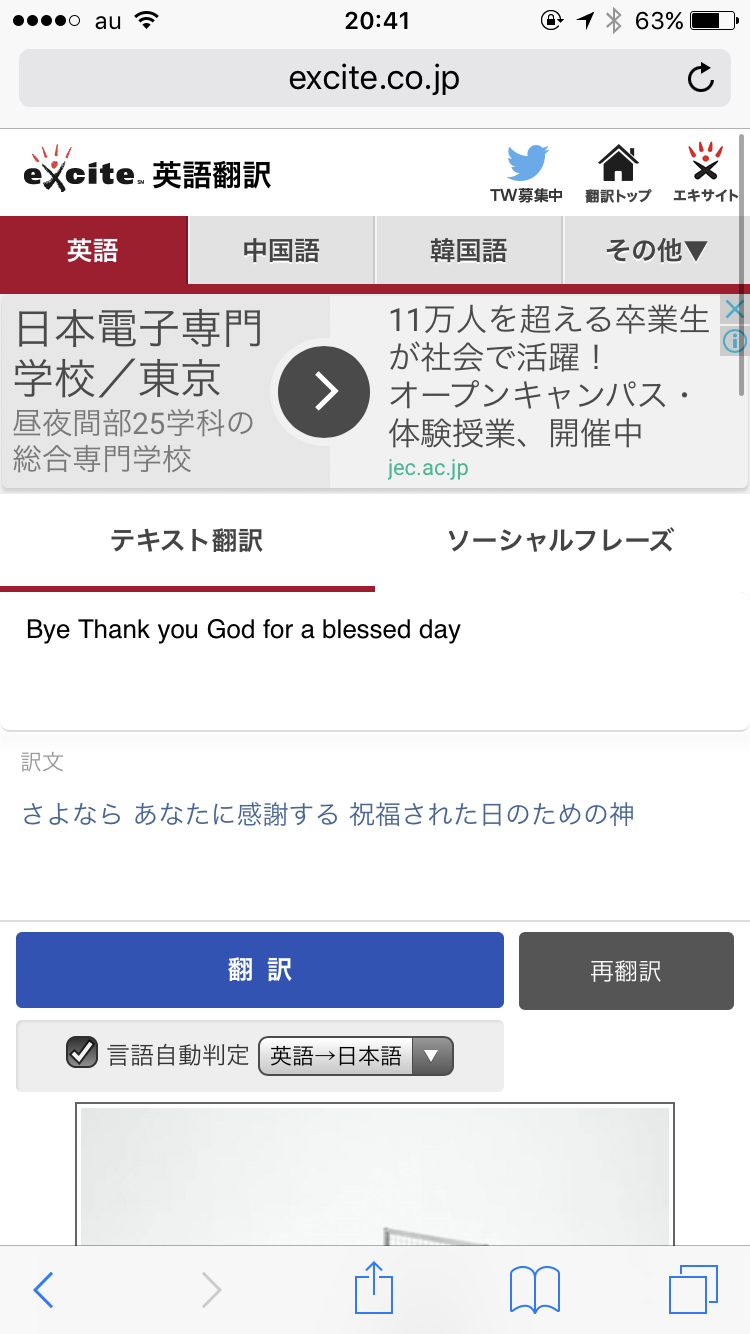750x1334 pixels.
Task: Select the テキスト翻訳 tab
Action: [187, 541]
